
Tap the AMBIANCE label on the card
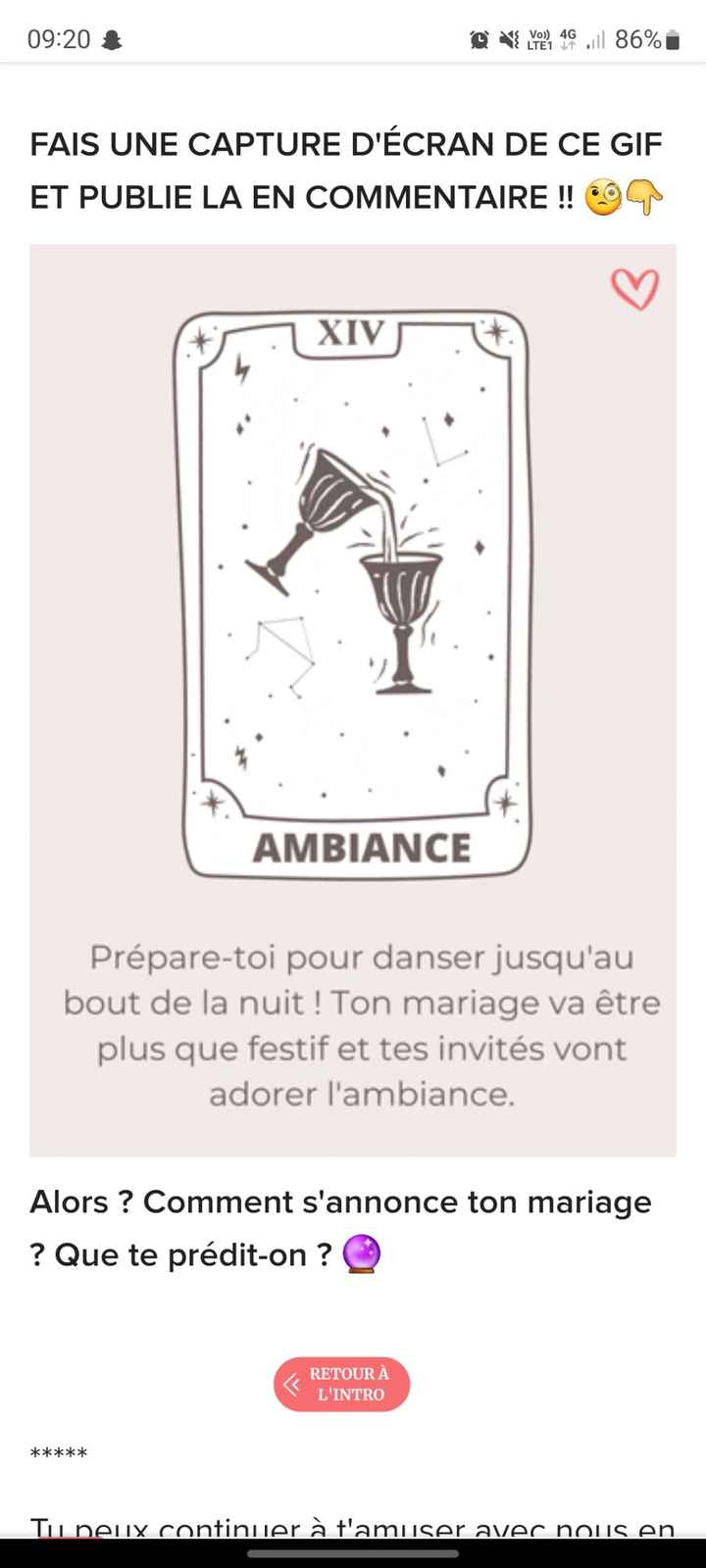click(x=364, y=845)
